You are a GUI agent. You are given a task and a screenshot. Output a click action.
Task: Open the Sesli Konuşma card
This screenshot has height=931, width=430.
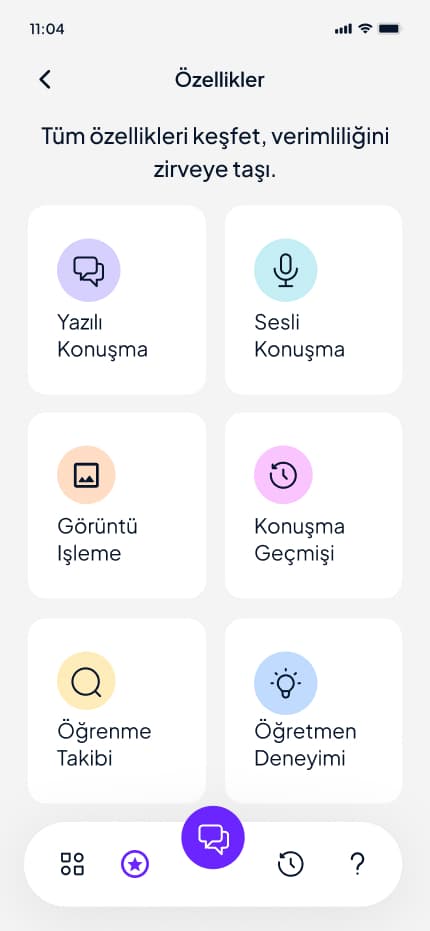pos(314,300)
